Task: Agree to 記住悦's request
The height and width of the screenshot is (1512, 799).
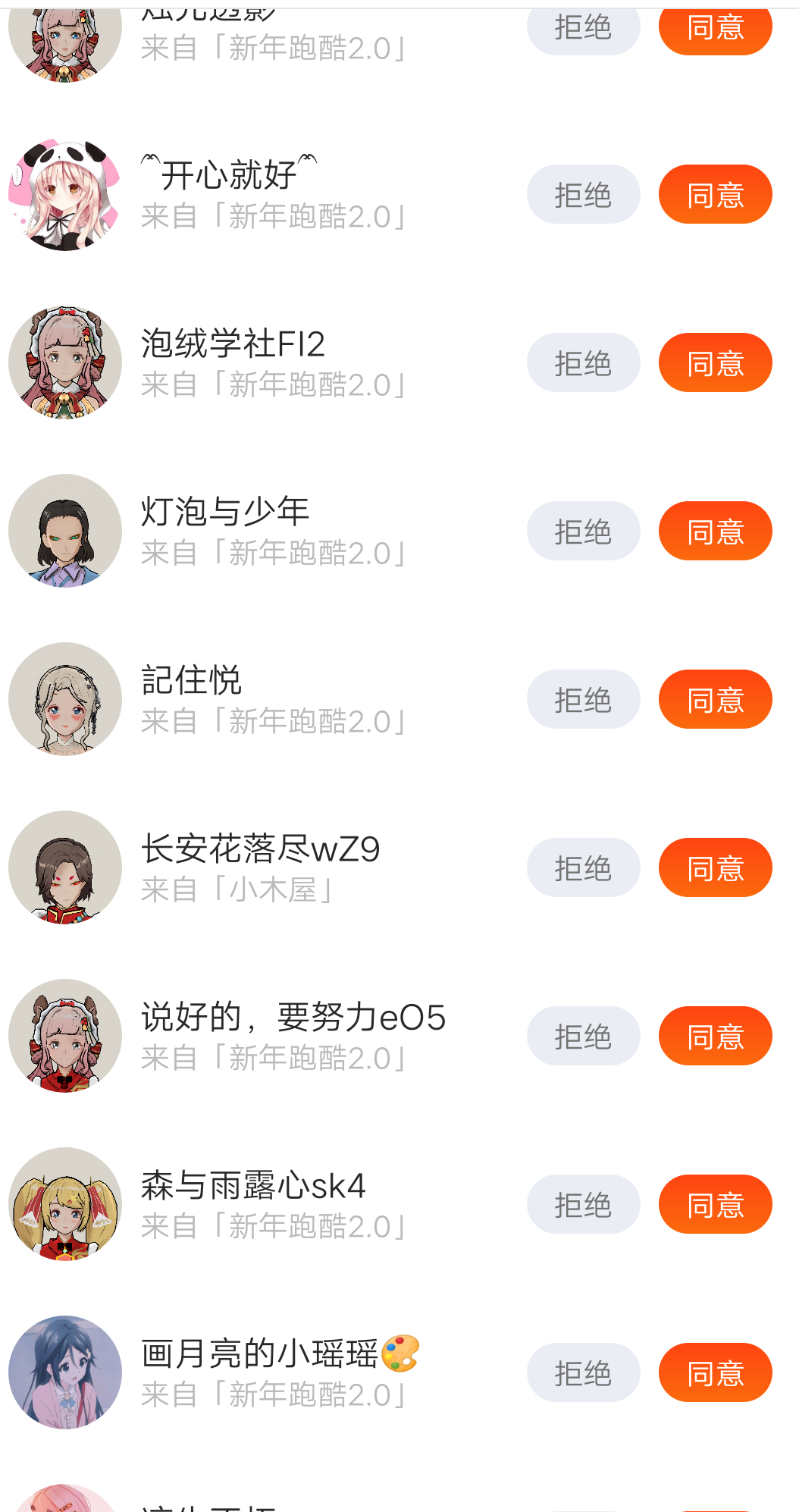Action: click(x=715, y=700)
